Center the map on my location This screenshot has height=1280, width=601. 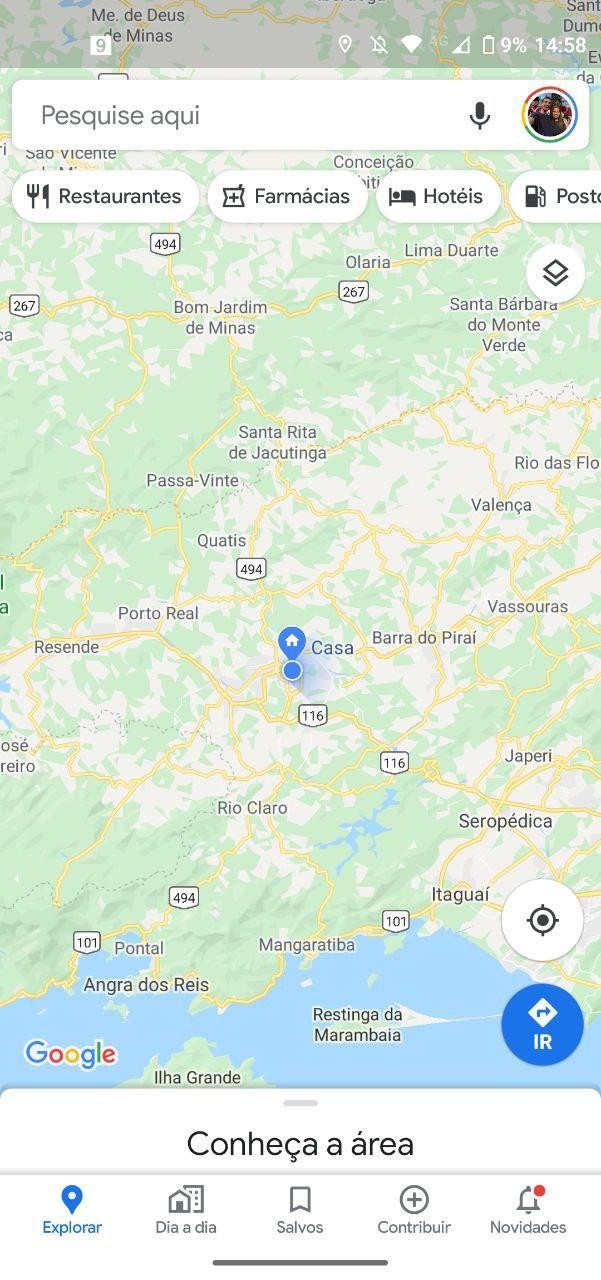pos(542,920)
